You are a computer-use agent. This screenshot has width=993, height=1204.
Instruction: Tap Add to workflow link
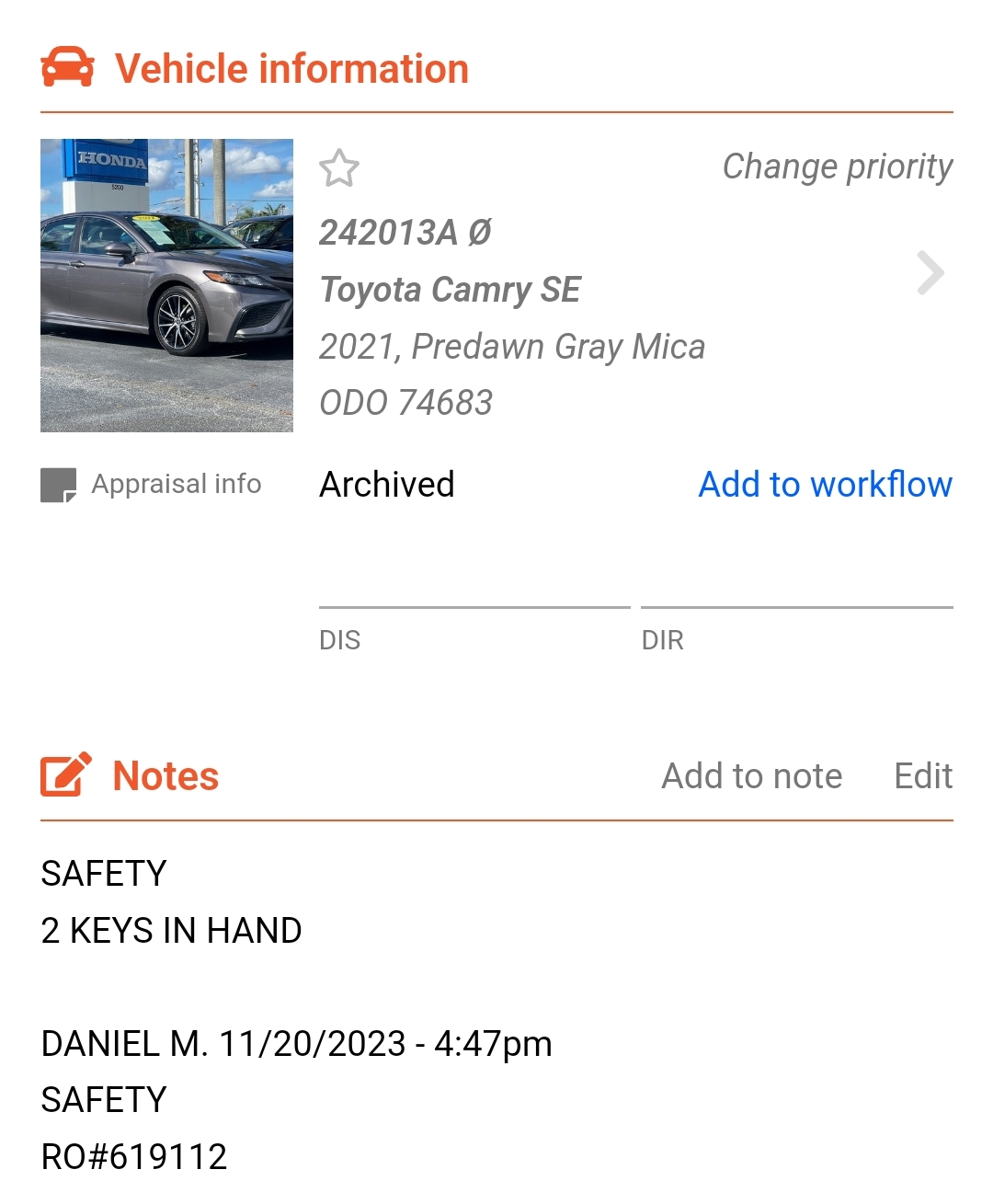(x=825, y=484)
